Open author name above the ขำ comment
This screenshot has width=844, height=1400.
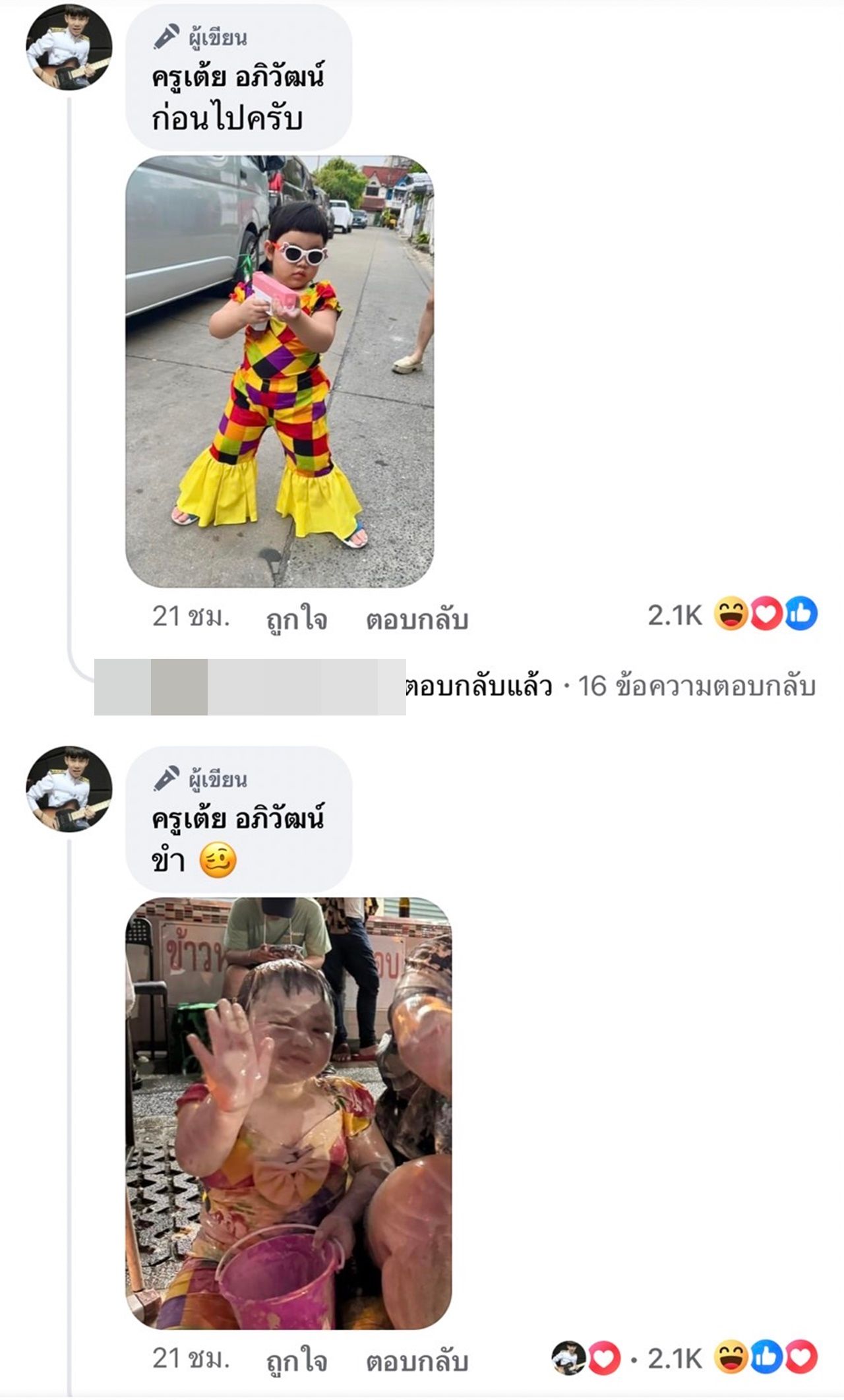[237, 820]
